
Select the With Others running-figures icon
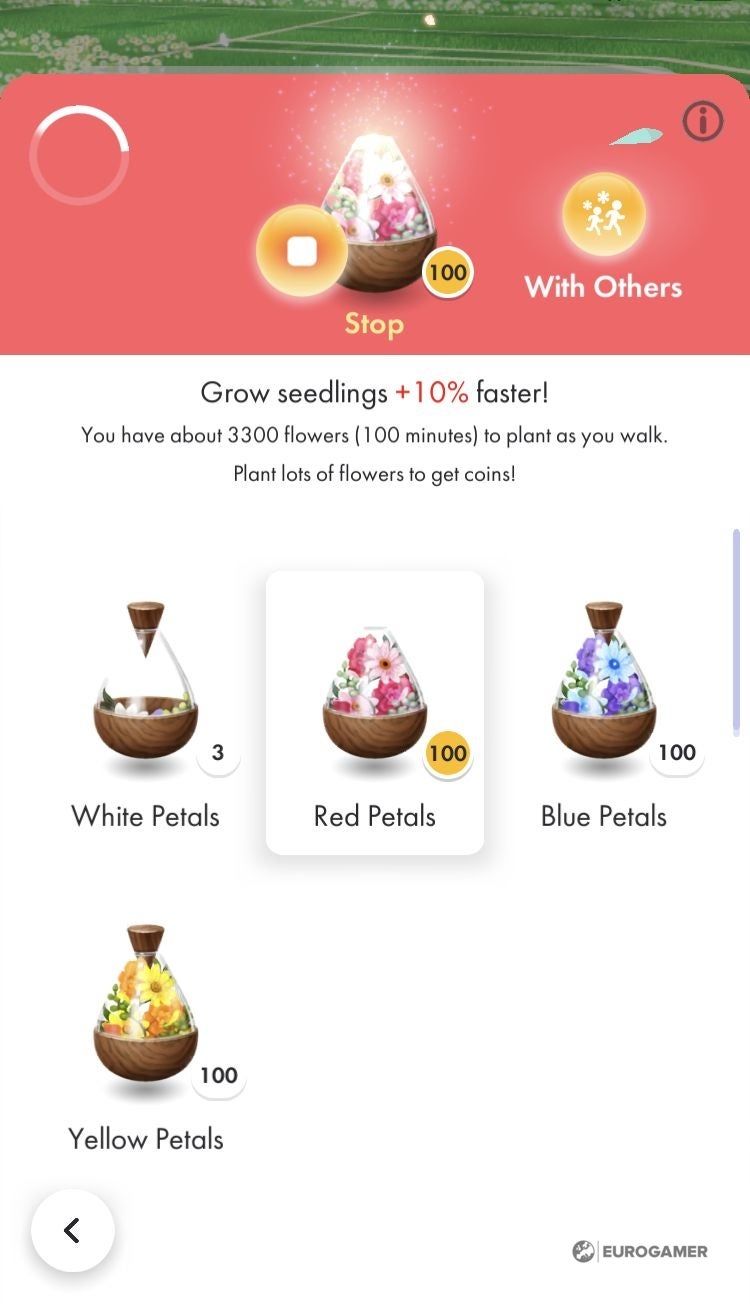tap(603, 214)
